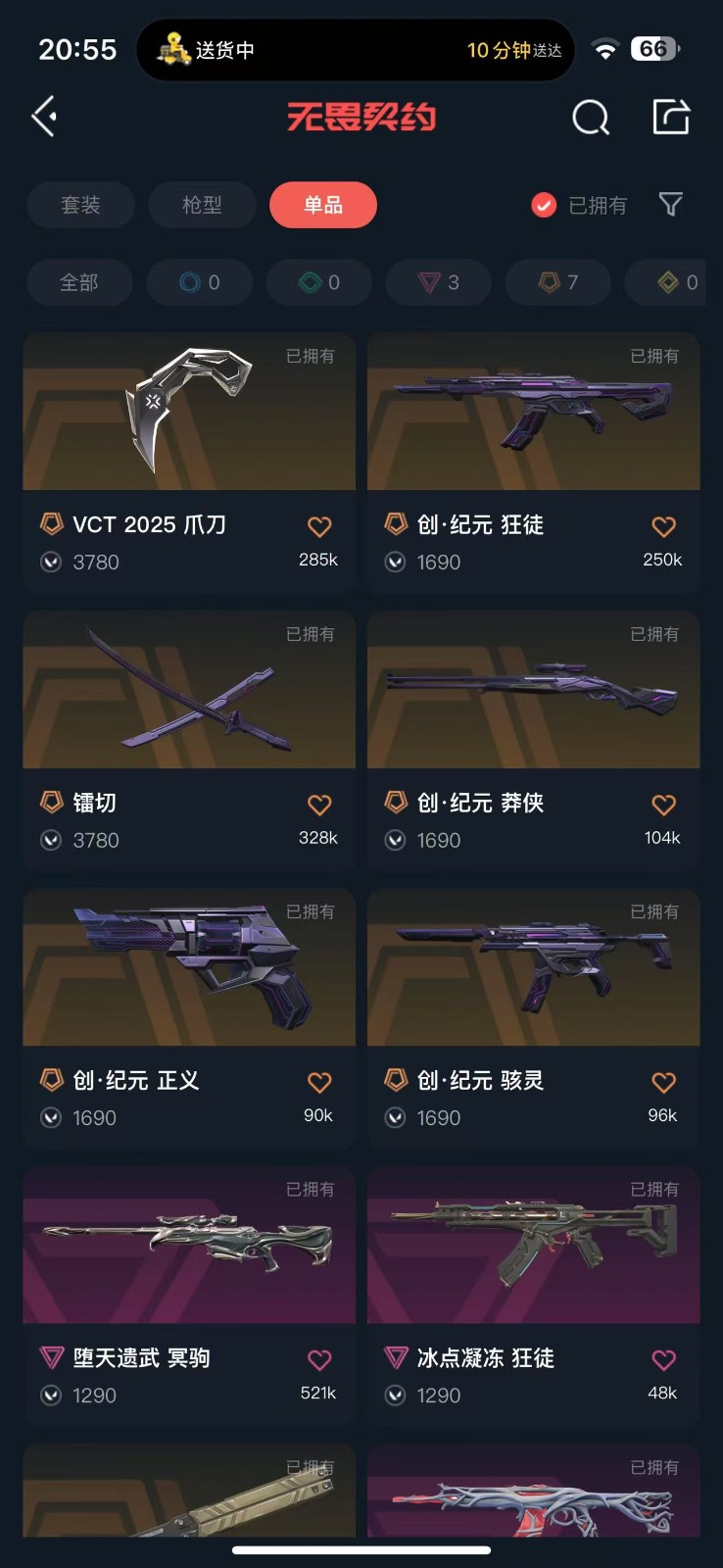This screenshot has width=723, height=1568.
Task: Uncheck the 已拥有 checkbox
Action: coord(544,205)
